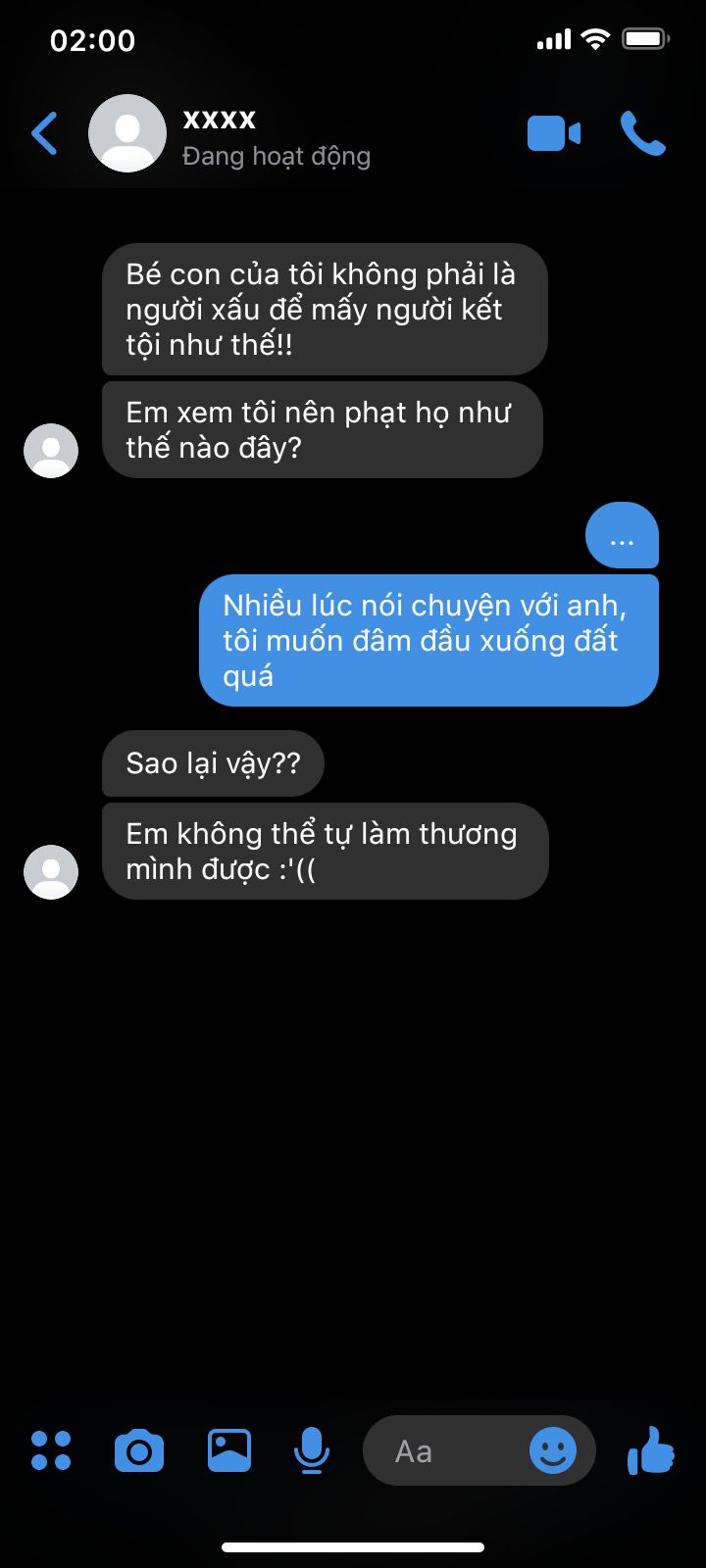
Task: Send a thumbs-up like
Action: pos(651,1450)
